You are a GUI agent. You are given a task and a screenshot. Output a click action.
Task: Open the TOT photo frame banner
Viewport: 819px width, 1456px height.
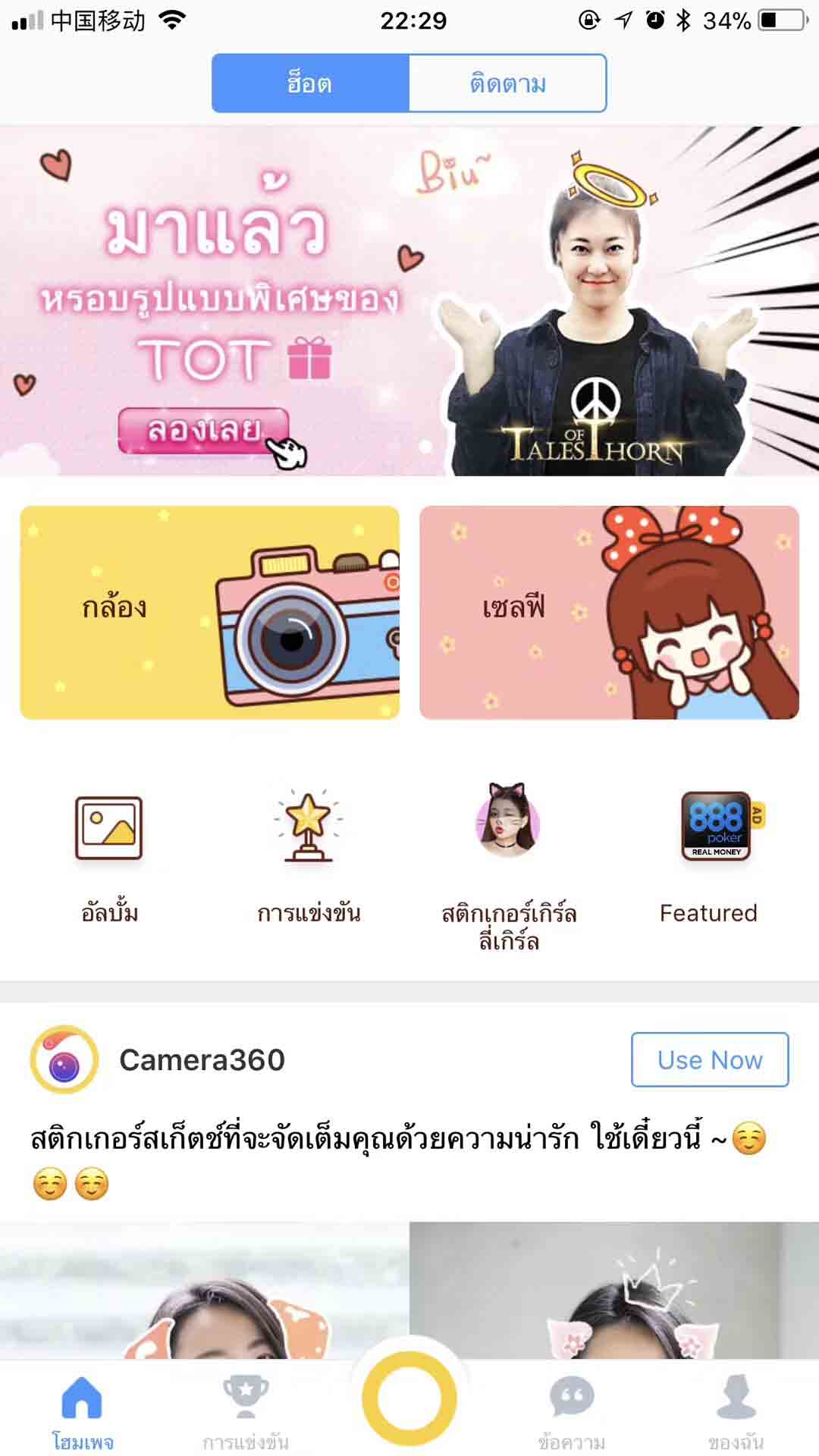click(x=409, y=300)
